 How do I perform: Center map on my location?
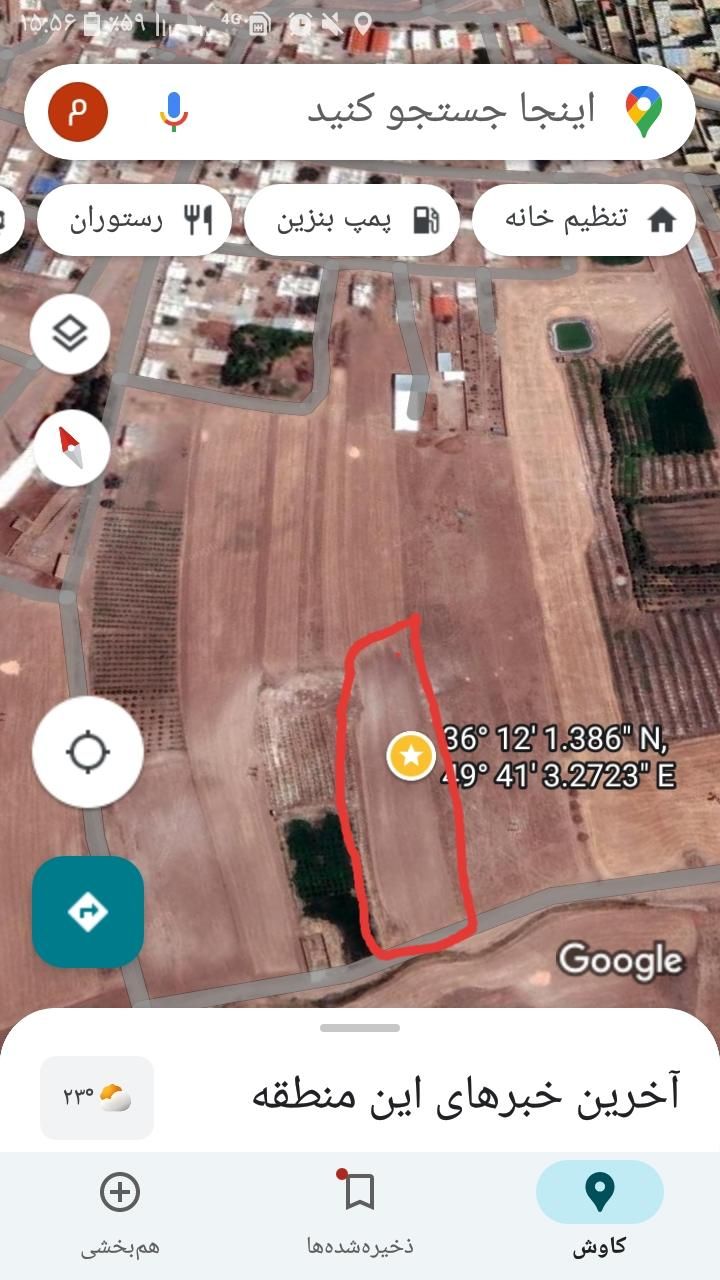tap(88, 752)
